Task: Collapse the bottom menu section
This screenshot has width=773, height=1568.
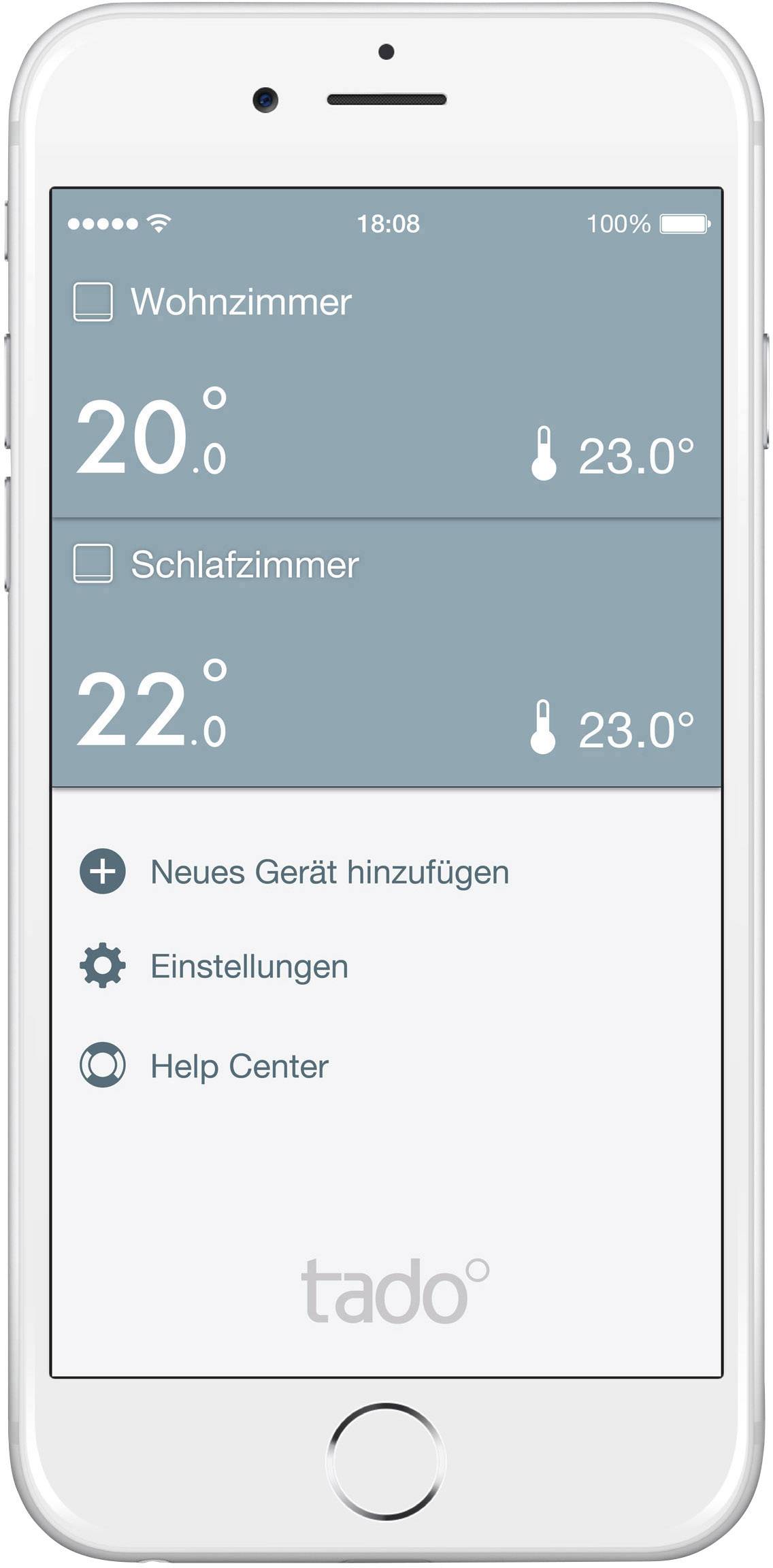Action: pos(386,1157)
